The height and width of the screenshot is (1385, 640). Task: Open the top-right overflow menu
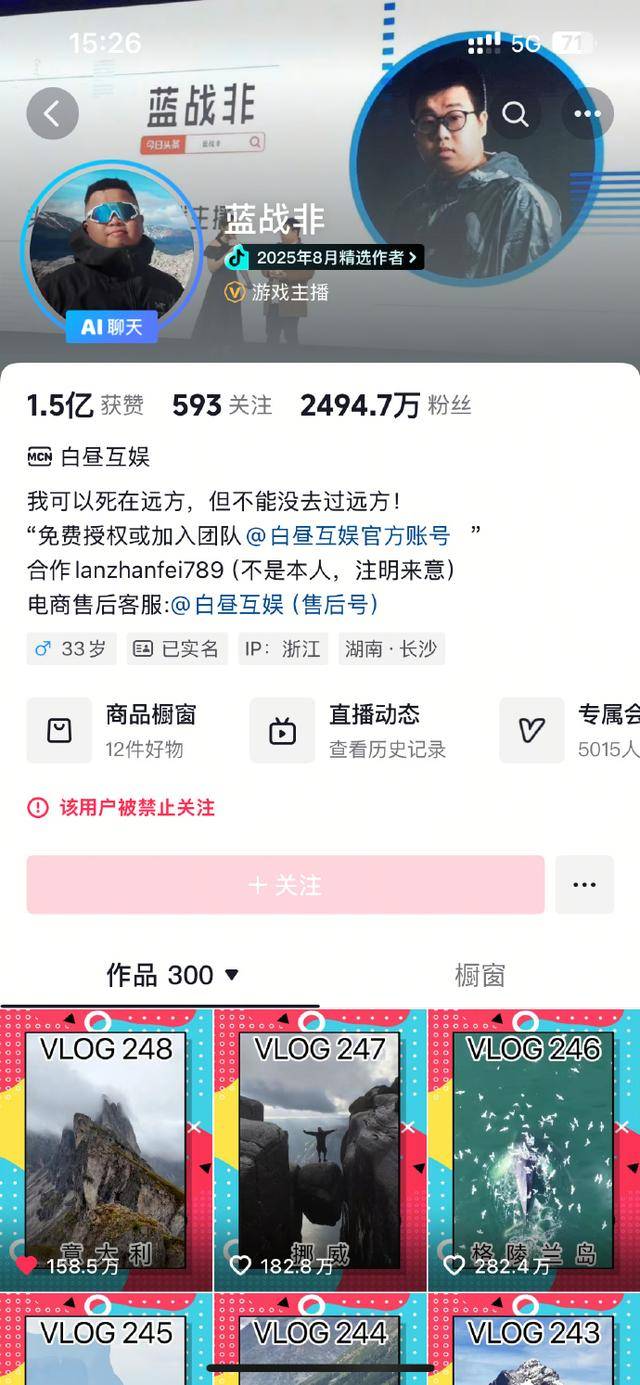[x=588, y=114]
